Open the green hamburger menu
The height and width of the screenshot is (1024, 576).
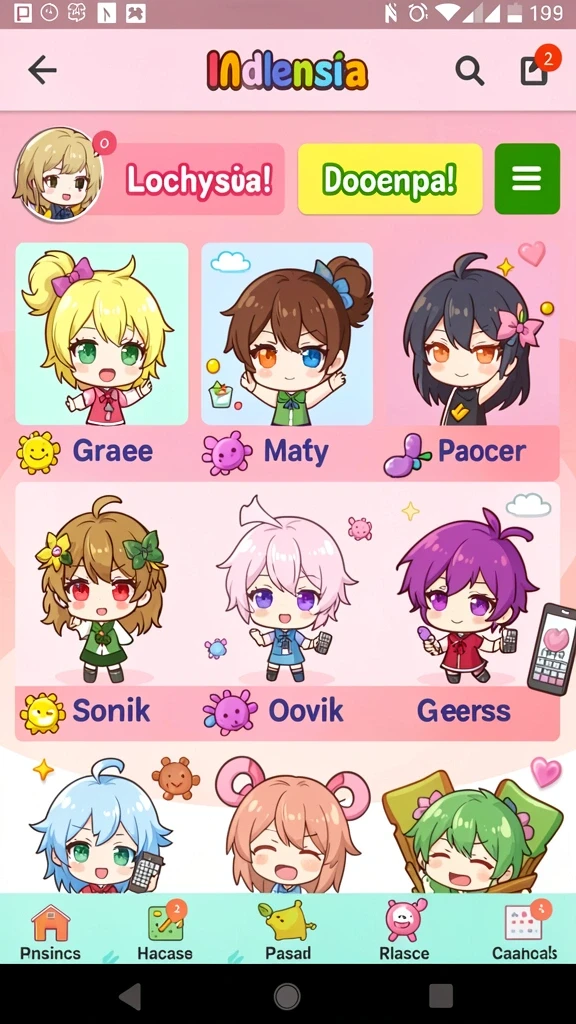[527, 180]
